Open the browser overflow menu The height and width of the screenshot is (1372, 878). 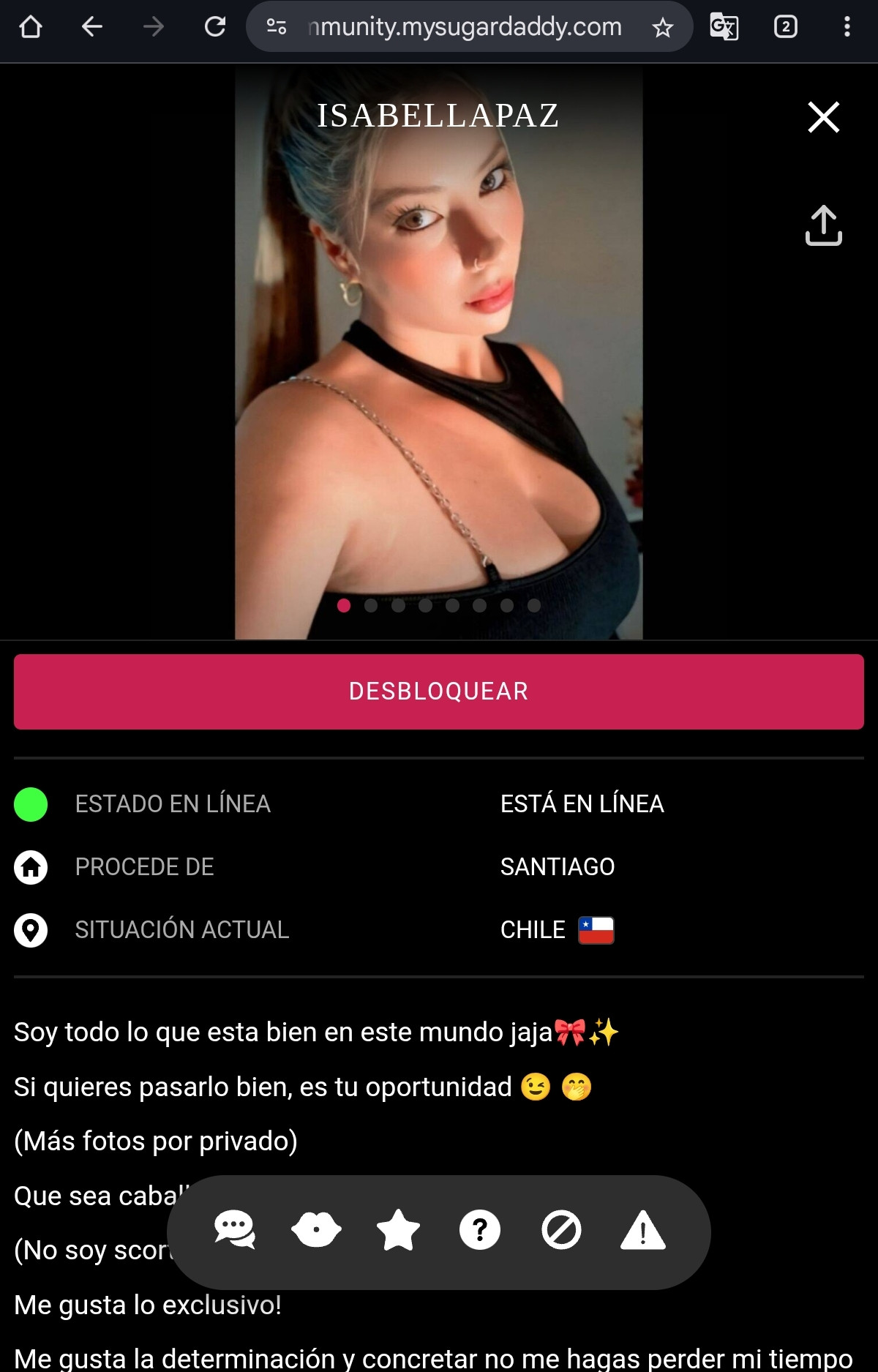click(847, 27)
